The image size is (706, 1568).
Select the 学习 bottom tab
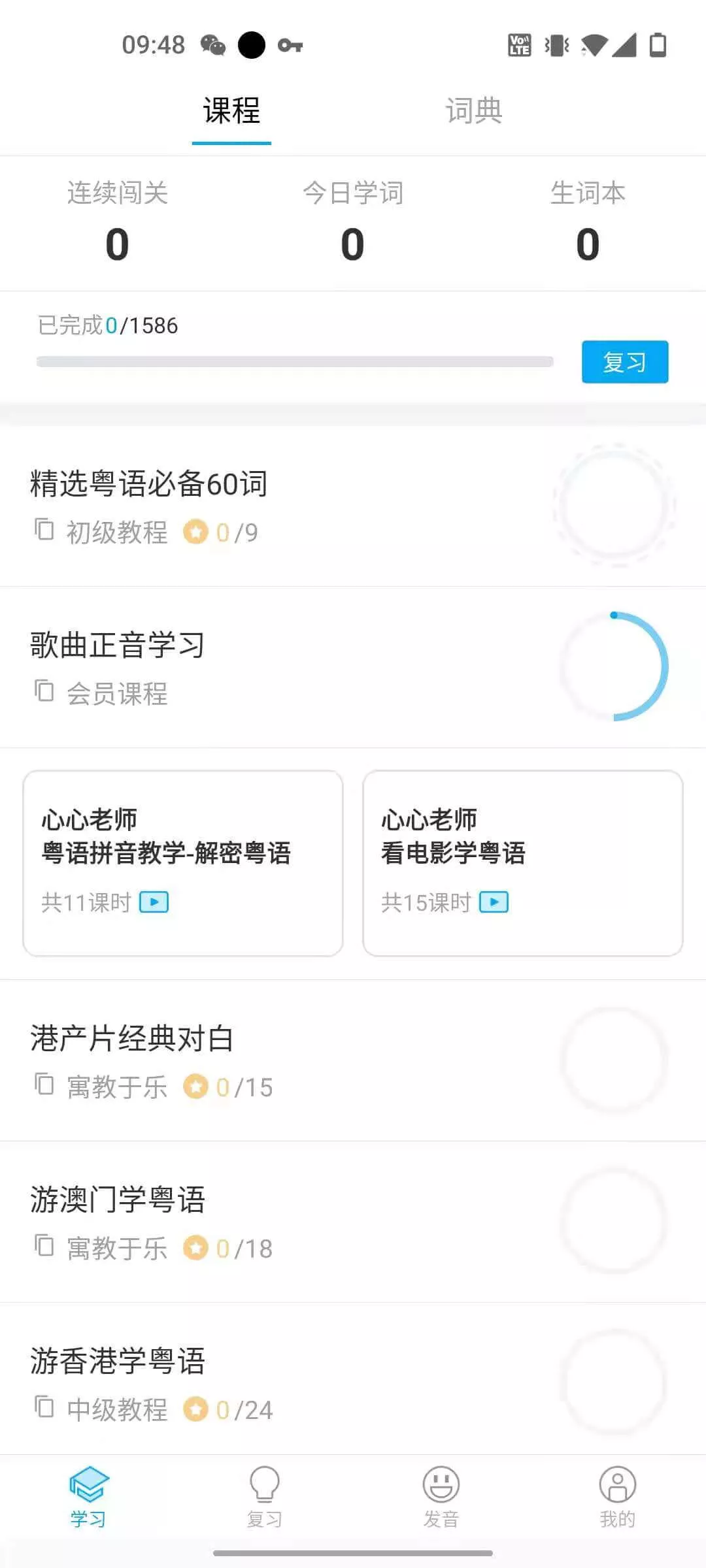88,1497
